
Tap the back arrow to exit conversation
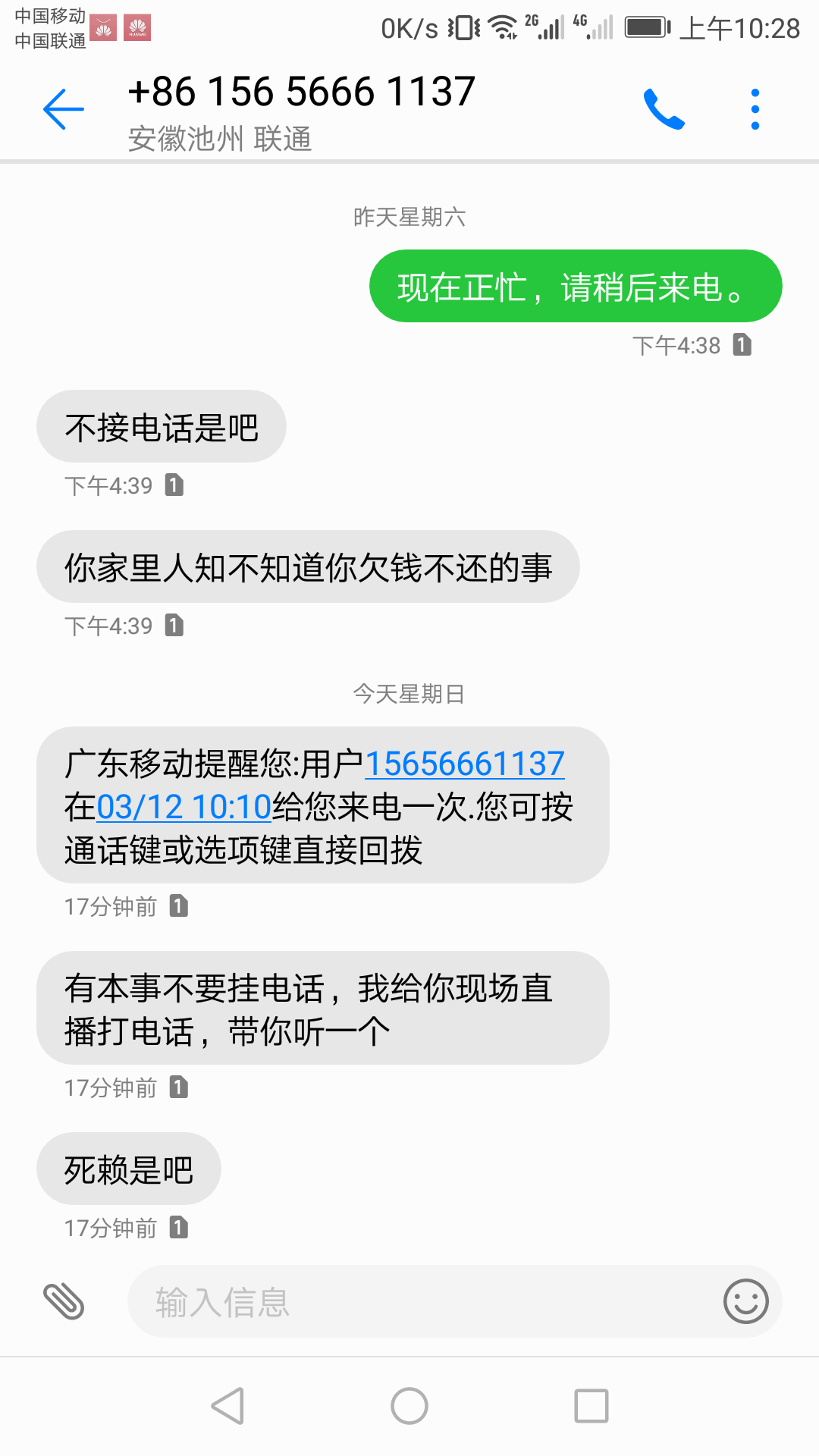[63, 108]
